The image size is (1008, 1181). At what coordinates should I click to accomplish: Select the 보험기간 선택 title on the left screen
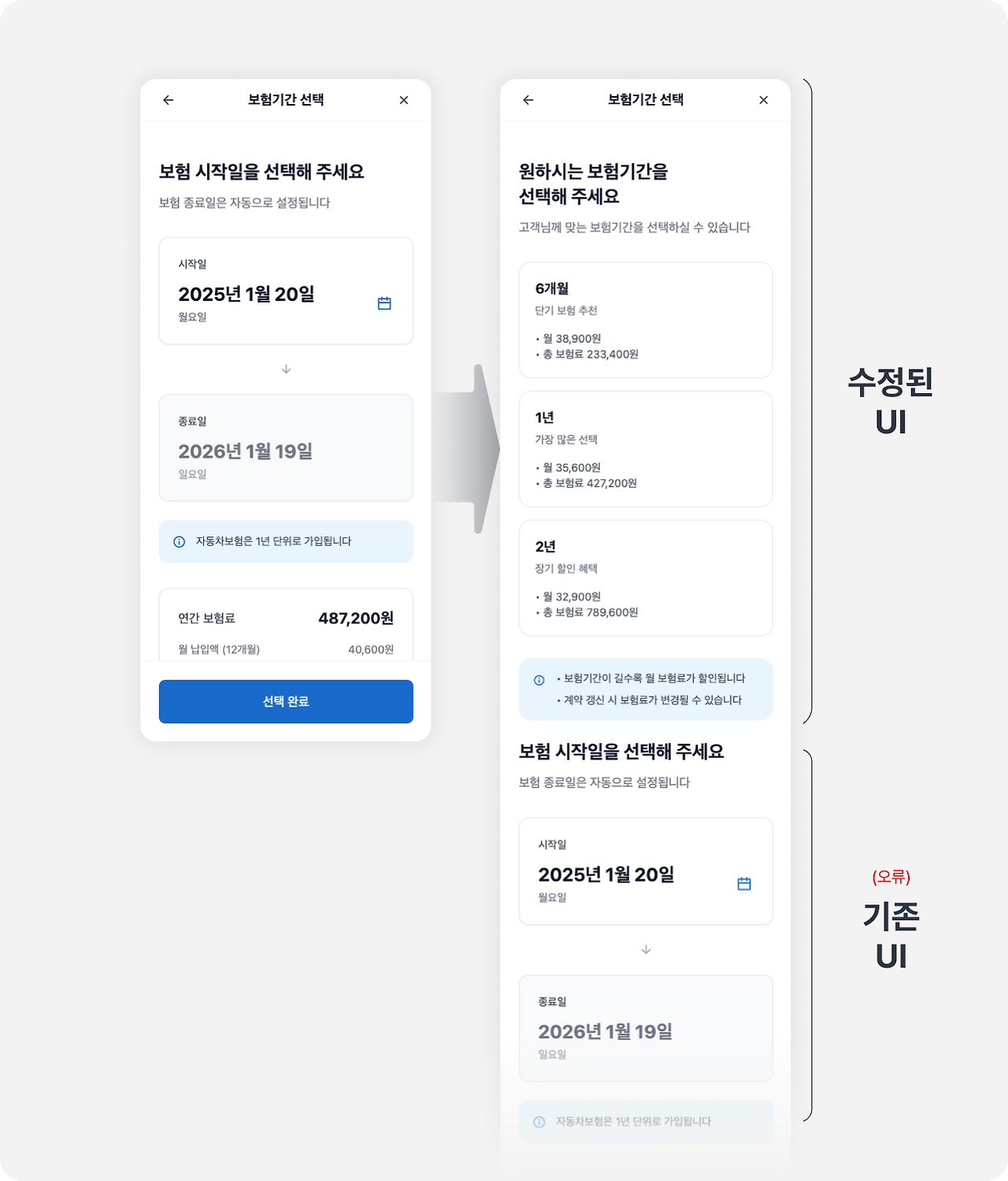[286, 100]
